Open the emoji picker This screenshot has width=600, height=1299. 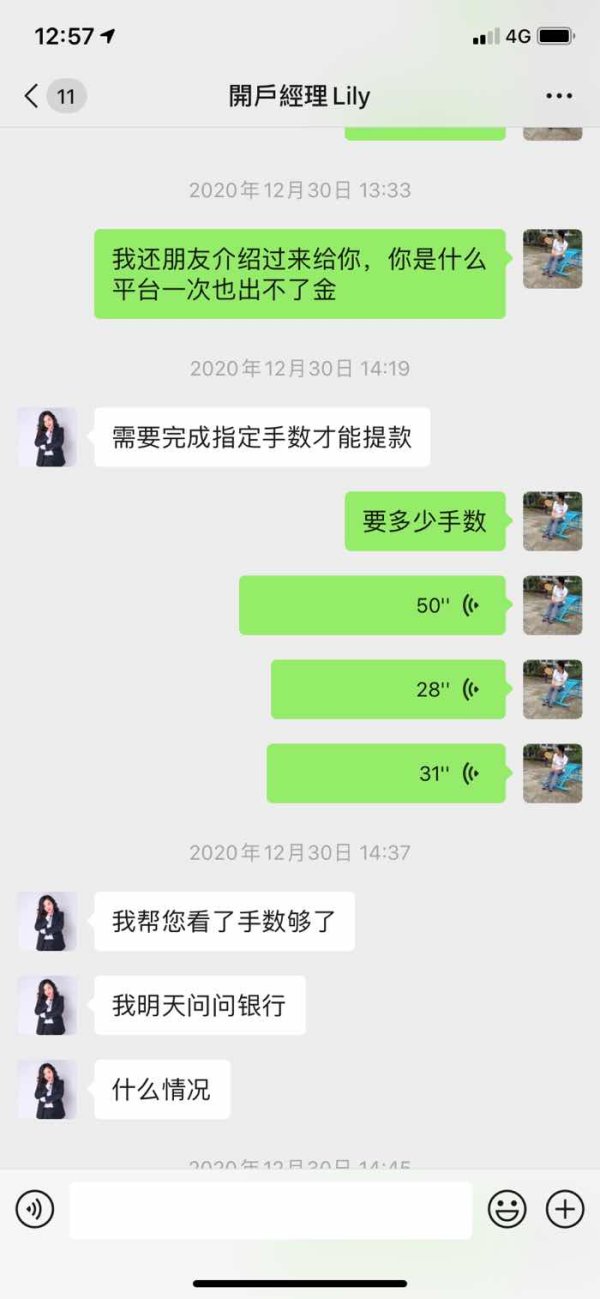pos(507,1210)
